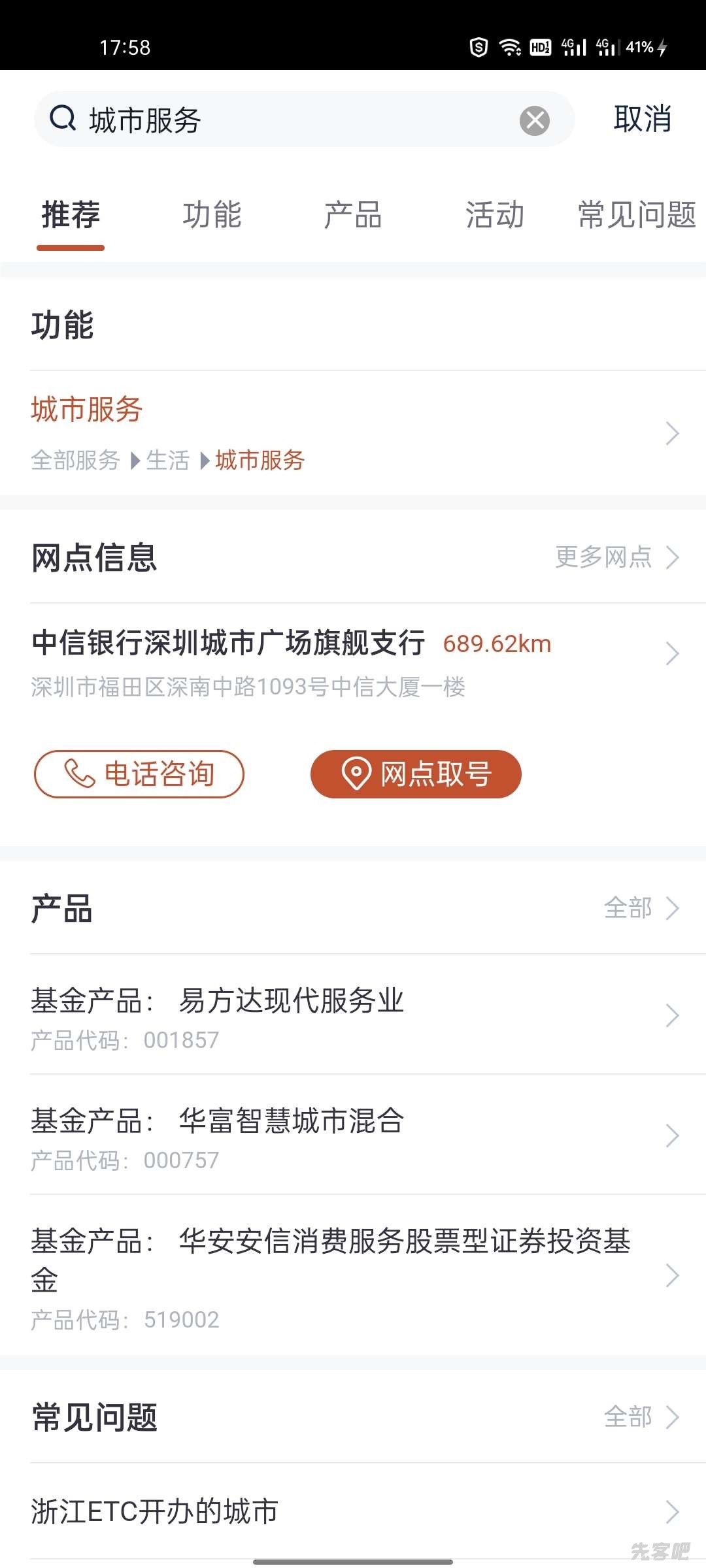706x1568 pixels.
Task: Tap the 电话咨询 button
Action: pos(139,774)
